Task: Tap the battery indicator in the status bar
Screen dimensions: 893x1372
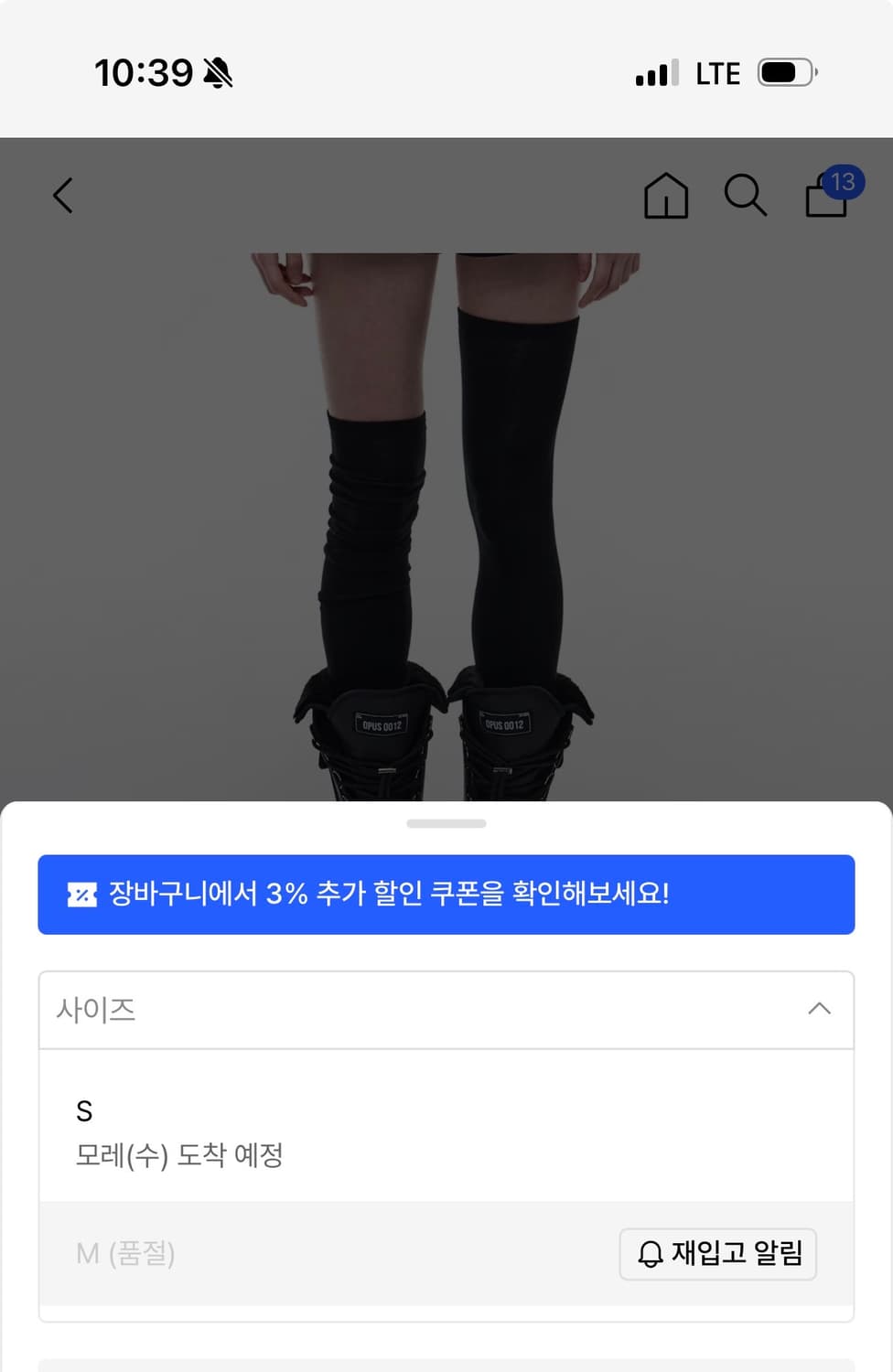Action: click(782, 73)
